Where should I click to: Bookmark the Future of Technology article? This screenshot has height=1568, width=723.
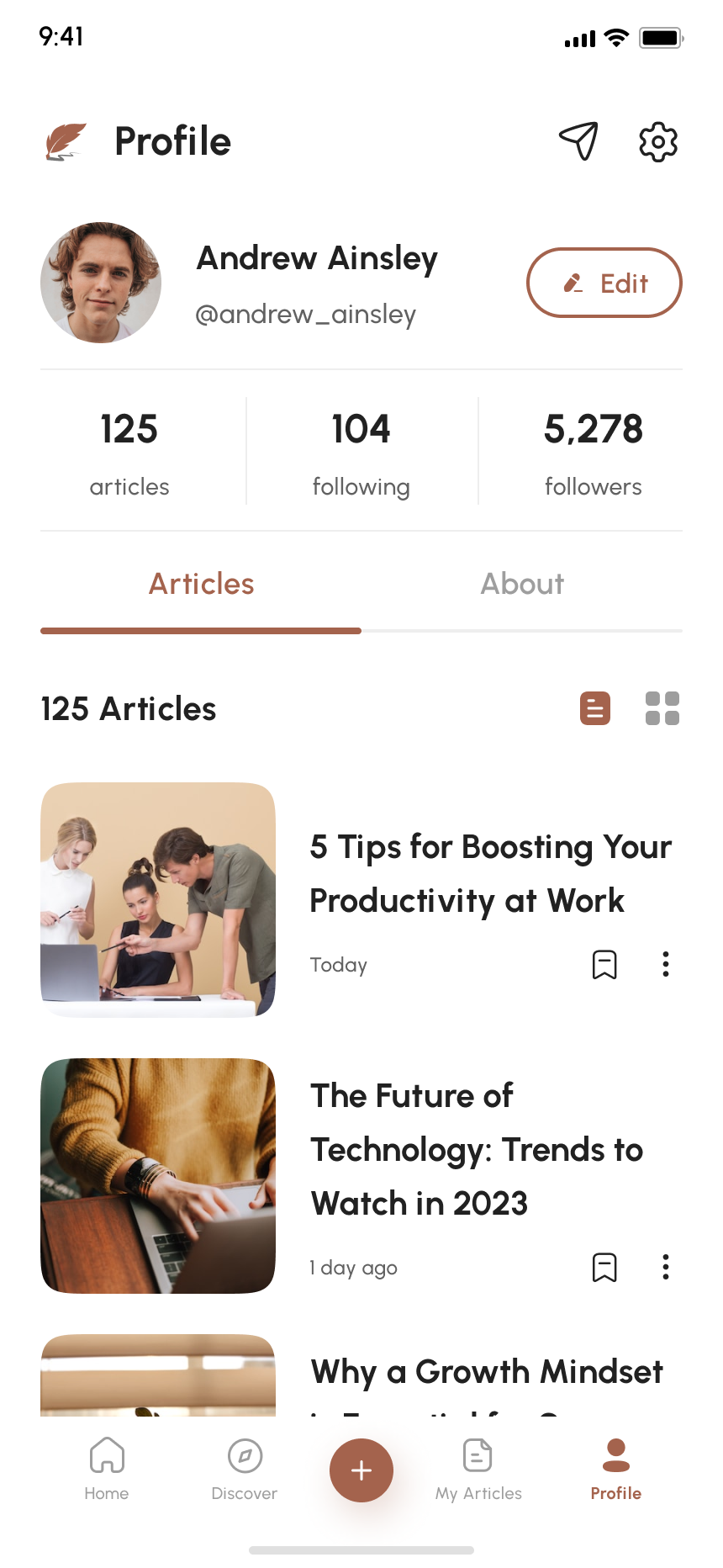[604, 1268]
